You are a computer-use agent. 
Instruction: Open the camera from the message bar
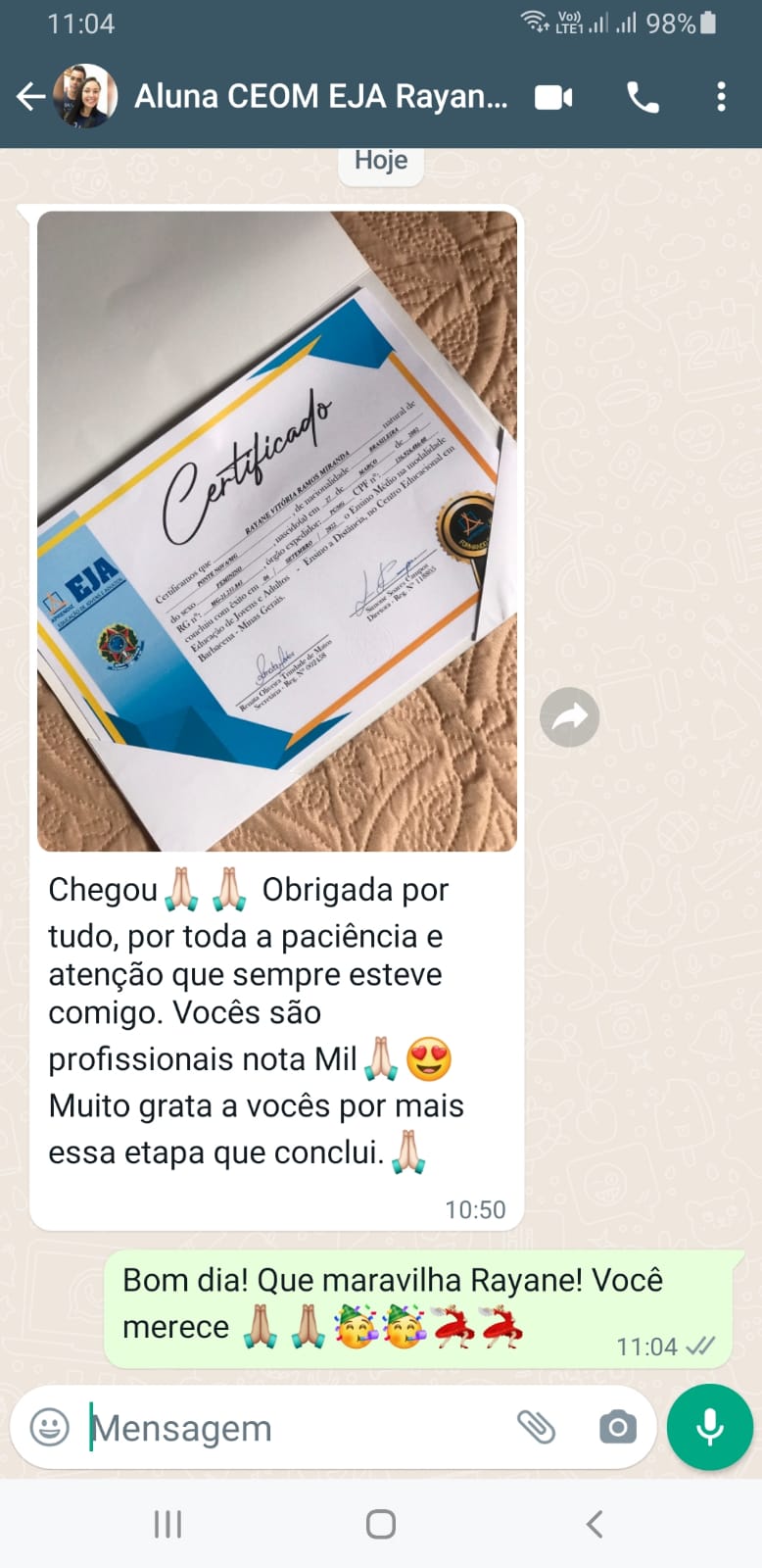click(x=617, y=1427)
